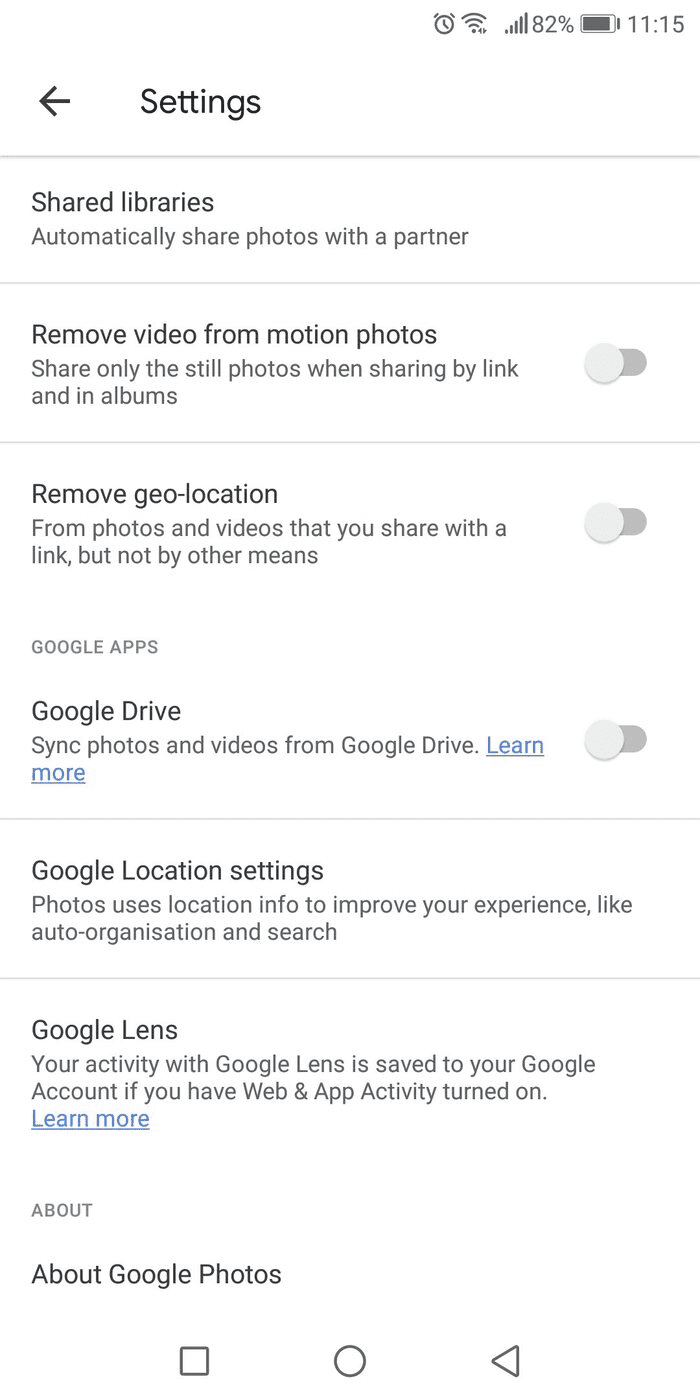Turn on Google Drive sync
The width and height of the screenshot is (700, 1400).
pos(616,741)
